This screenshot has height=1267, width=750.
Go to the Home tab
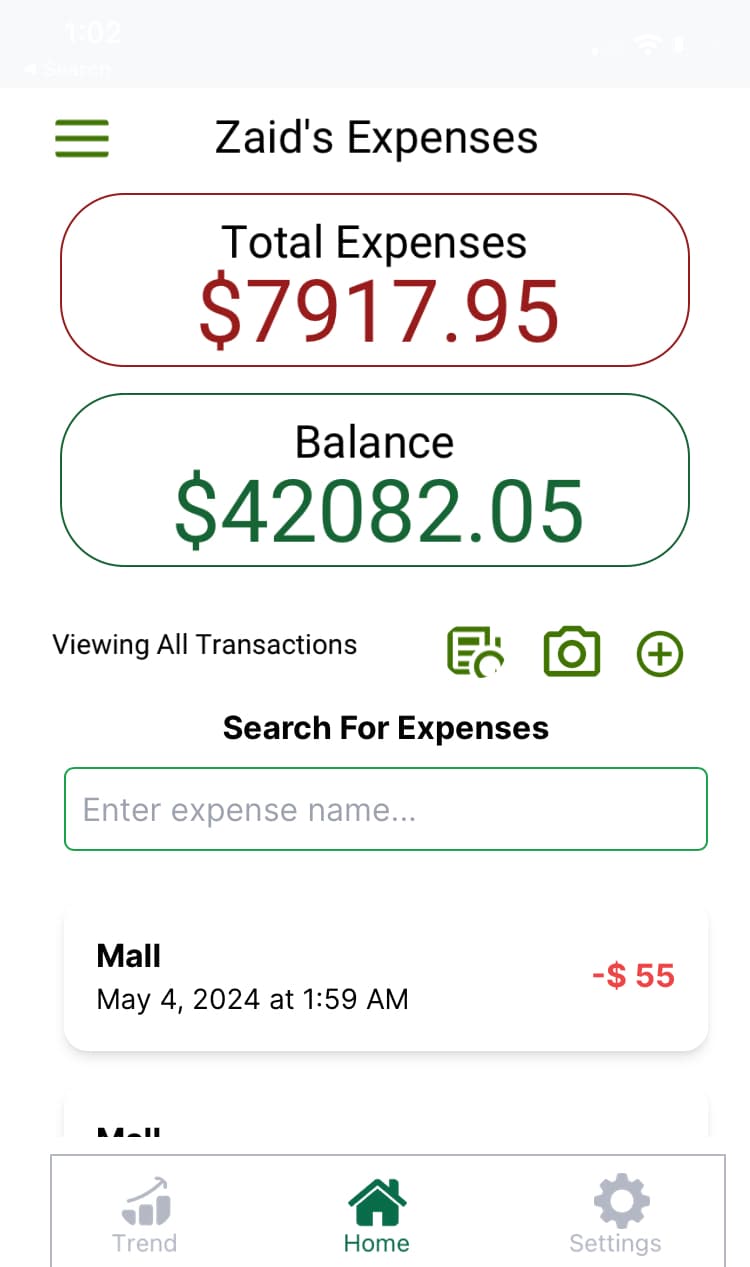[376, 1214]
